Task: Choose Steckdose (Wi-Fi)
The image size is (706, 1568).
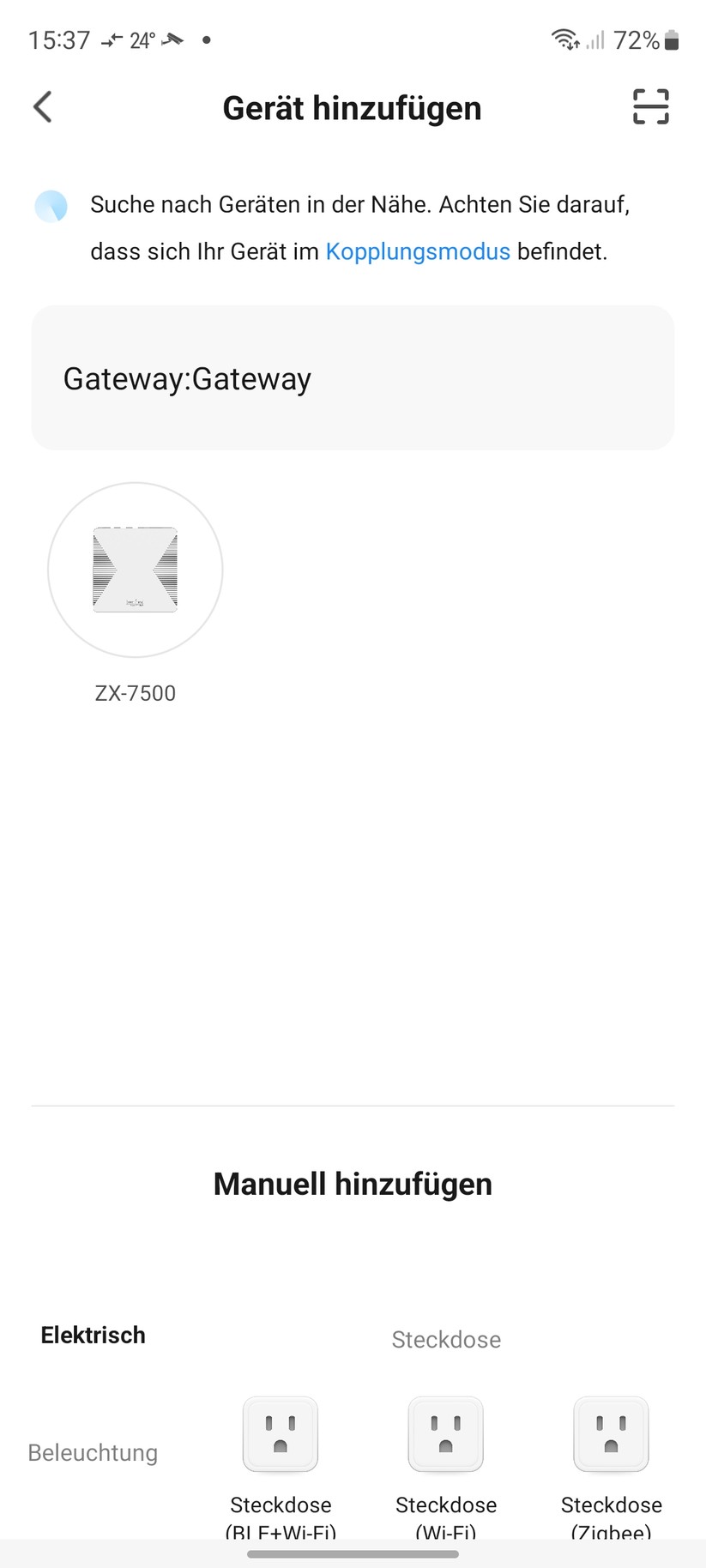Action: (x=446, y=1435)
